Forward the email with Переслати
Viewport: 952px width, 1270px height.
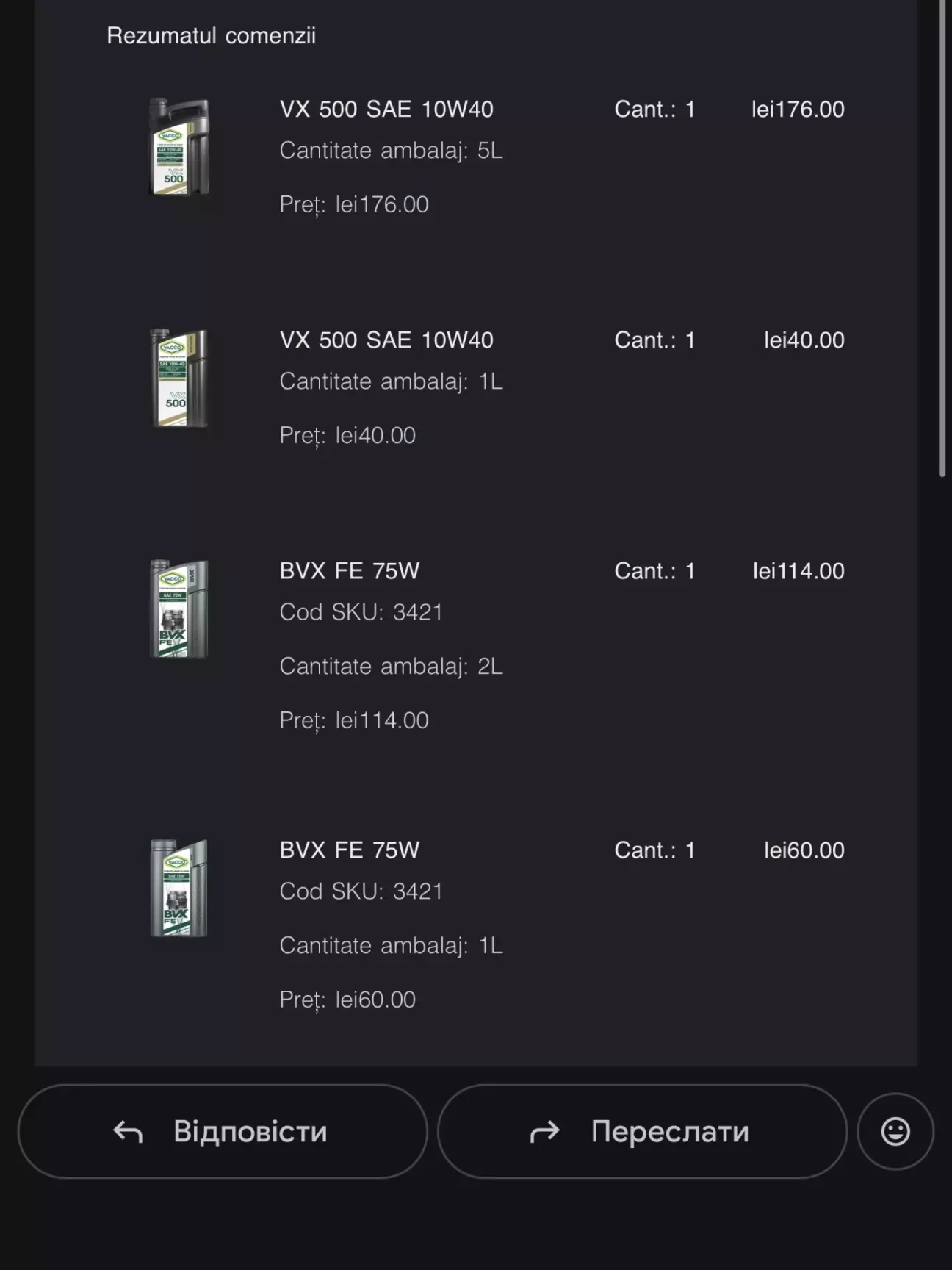click(x=641, y=1131)
